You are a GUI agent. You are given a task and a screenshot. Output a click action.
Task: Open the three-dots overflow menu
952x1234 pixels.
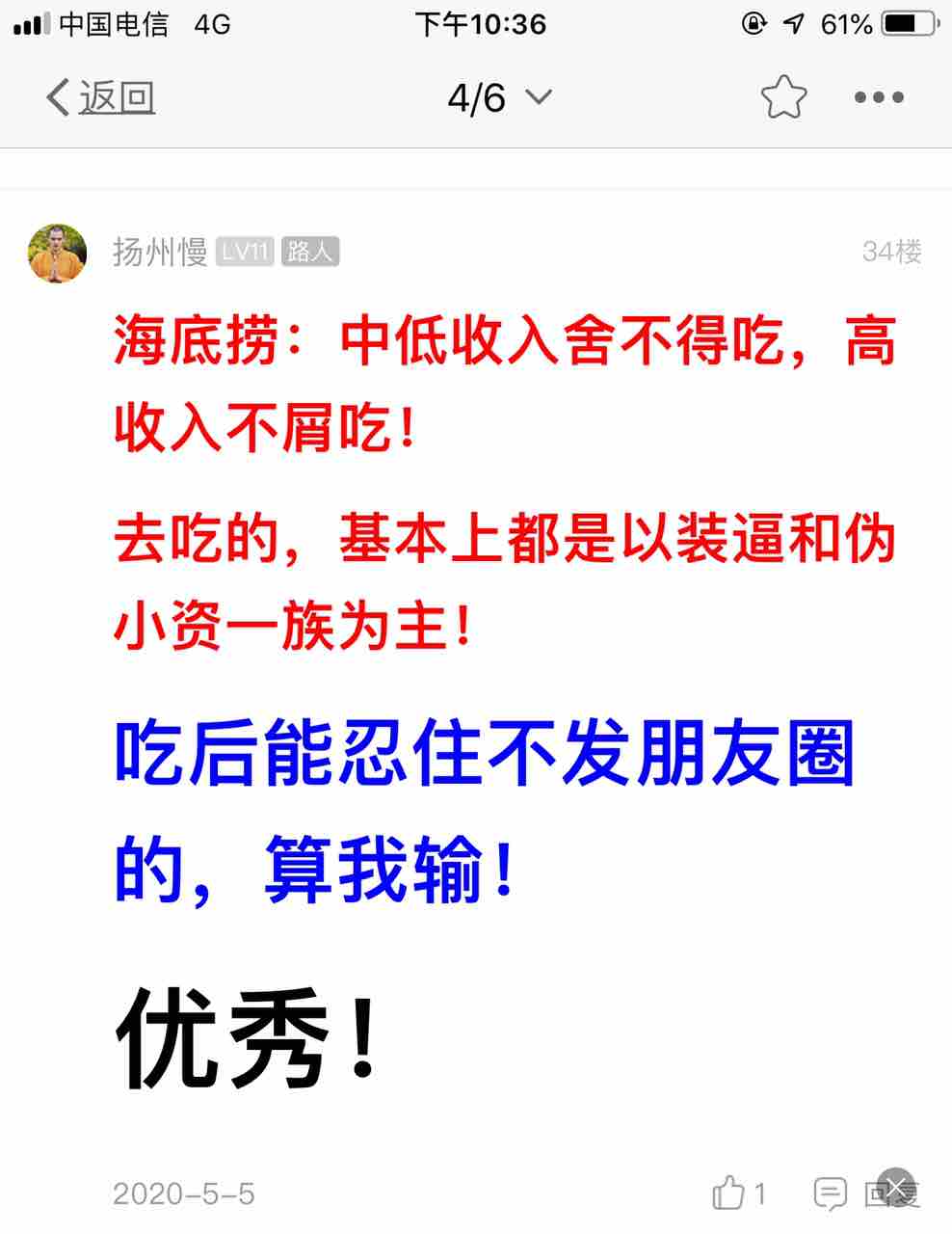(879, 97)
